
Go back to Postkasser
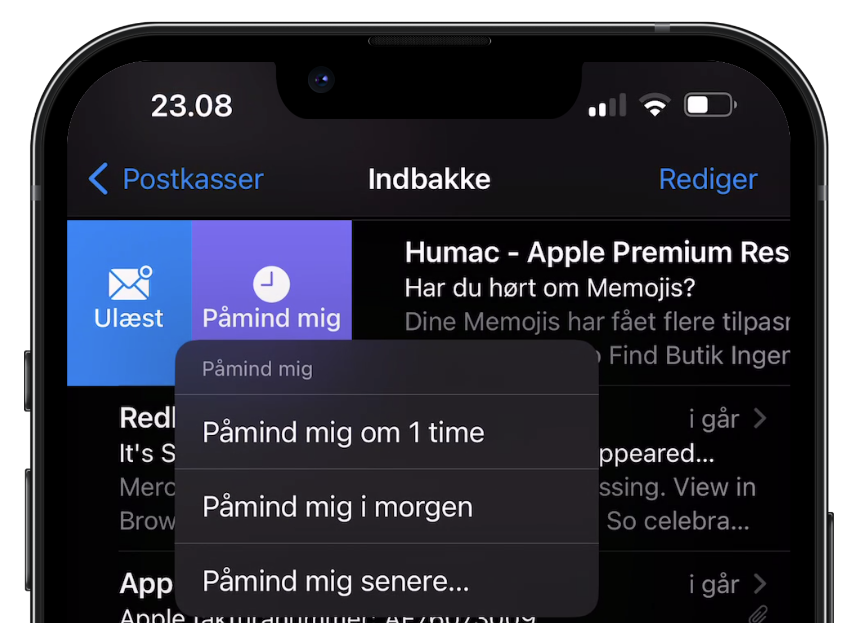point(176,179)
